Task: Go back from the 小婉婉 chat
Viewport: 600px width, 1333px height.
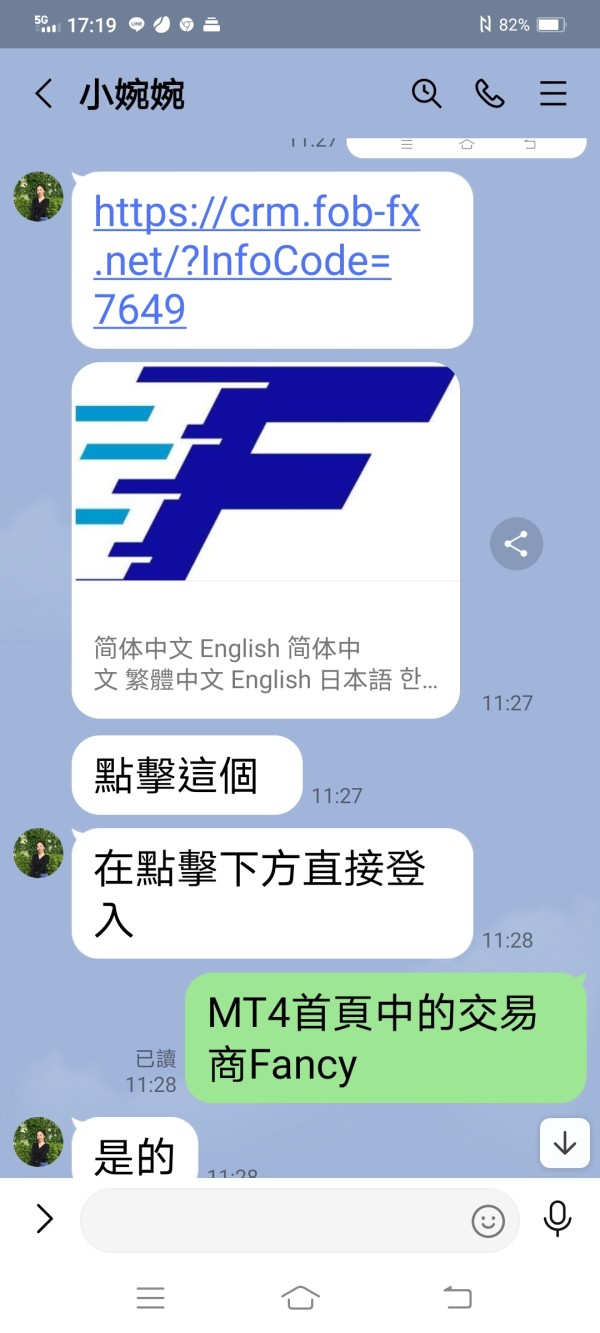Action: coord(43,94)
